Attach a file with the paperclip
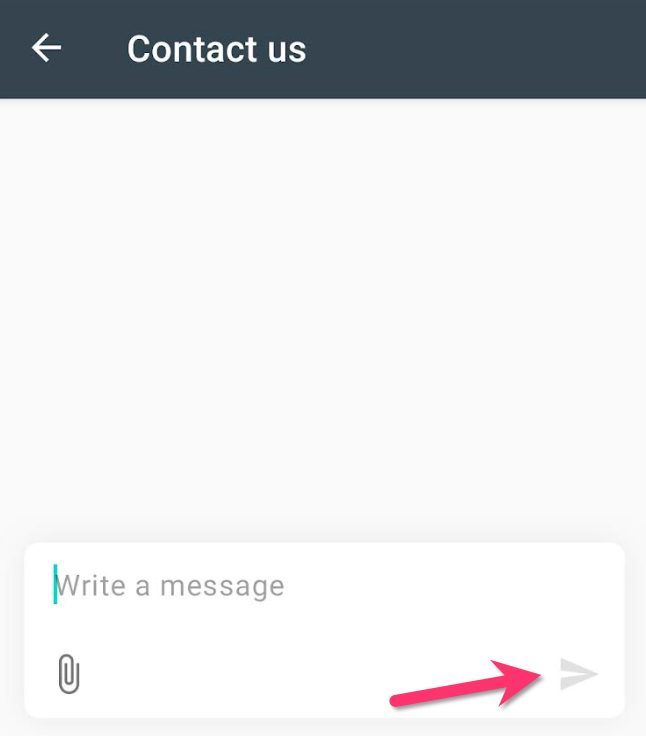 coord(68,674)
